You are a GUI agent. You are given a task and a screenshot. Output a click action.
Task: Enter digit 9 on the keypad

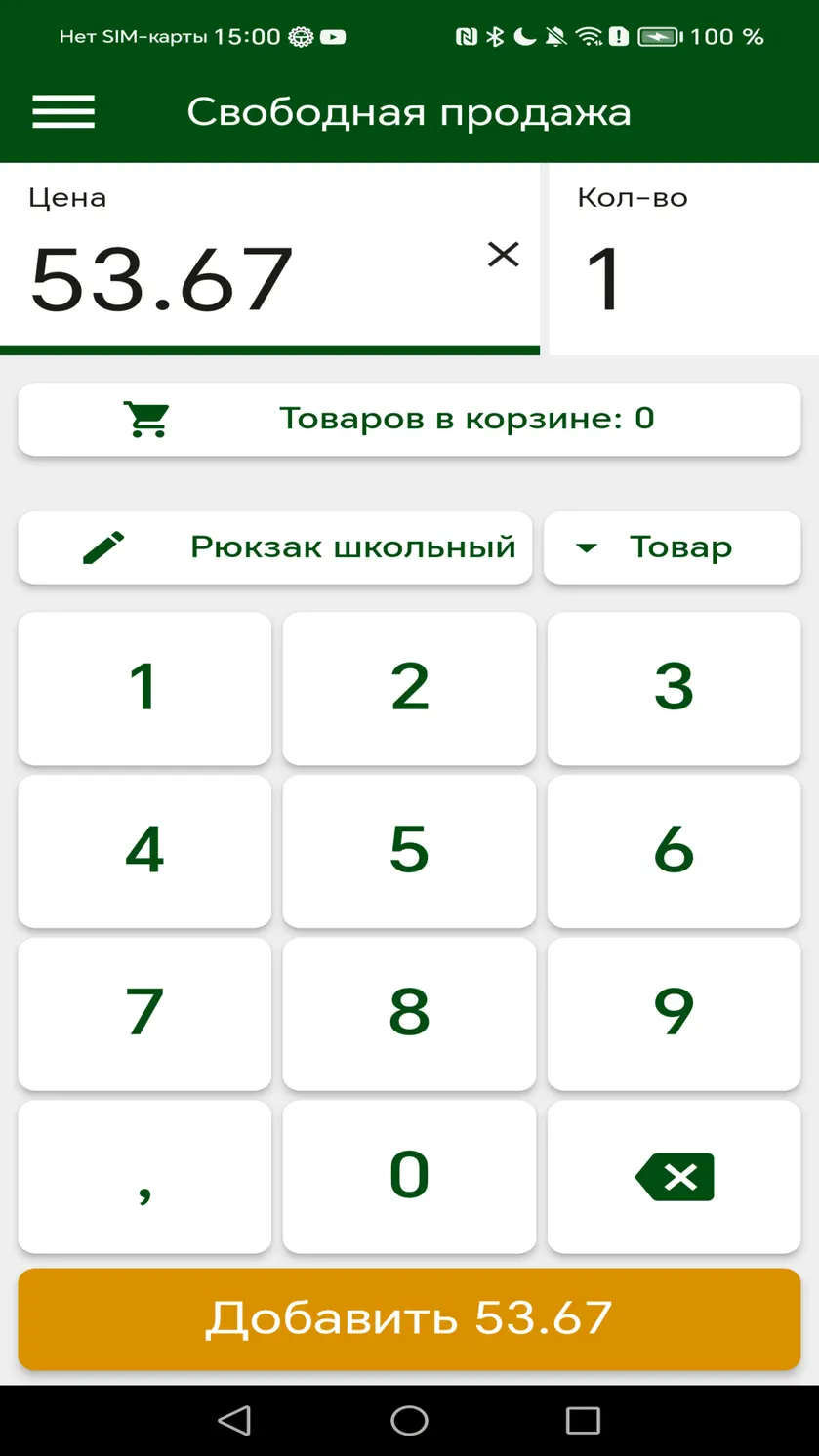[674, 1014]
